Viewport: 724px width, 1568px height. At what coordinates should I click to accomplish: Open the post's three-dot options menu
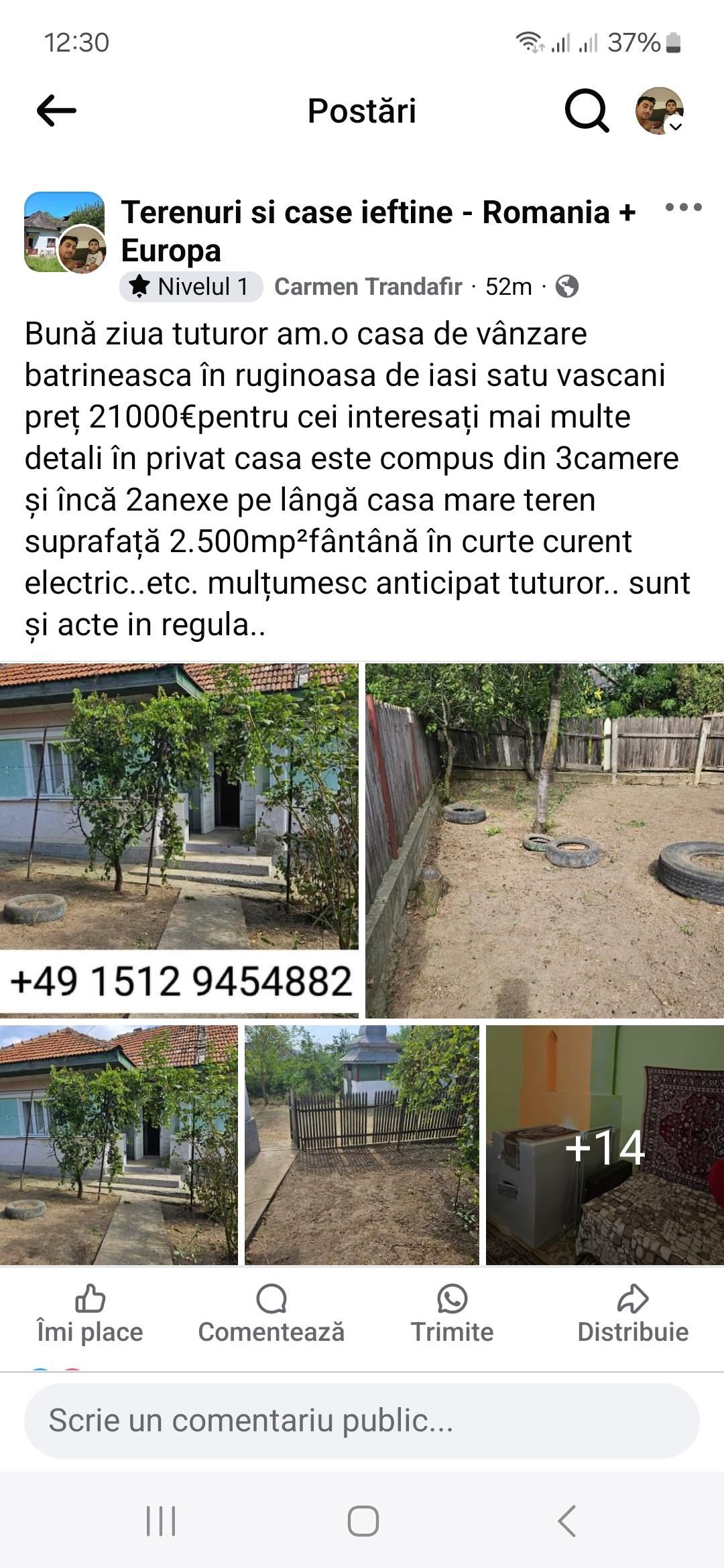(x=683, y=207)
